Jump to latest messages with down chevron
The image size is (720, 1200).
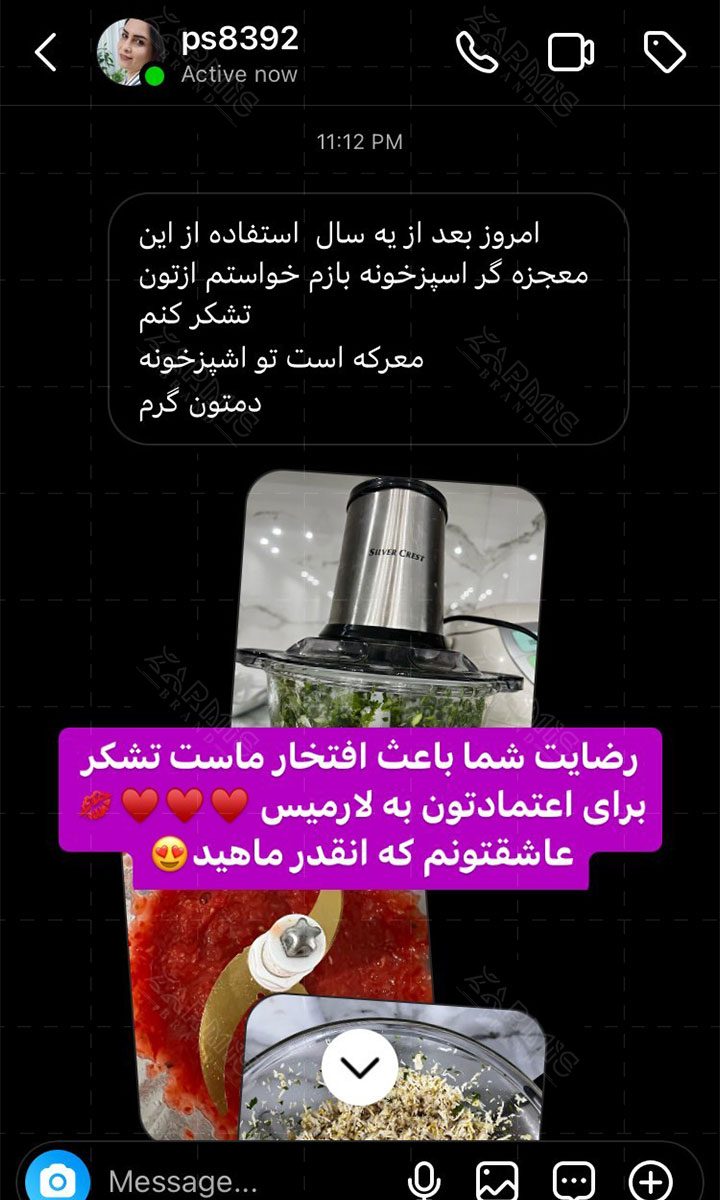pyautogui.click(x=360, y=1068)
